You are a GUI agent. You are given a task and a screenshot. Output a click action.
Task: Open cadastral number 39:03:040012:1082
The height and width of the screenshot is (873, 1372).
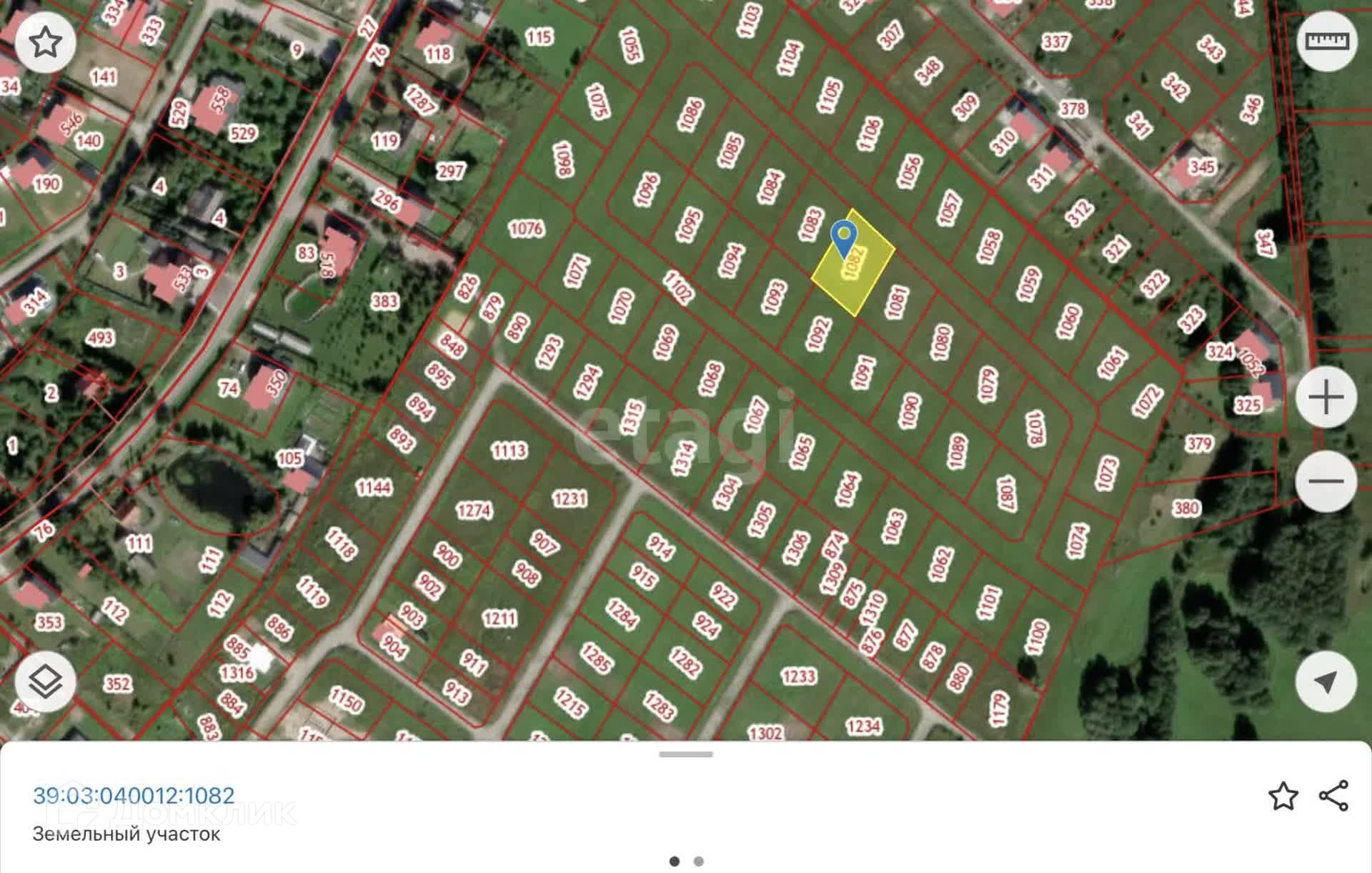pos(134,796)
